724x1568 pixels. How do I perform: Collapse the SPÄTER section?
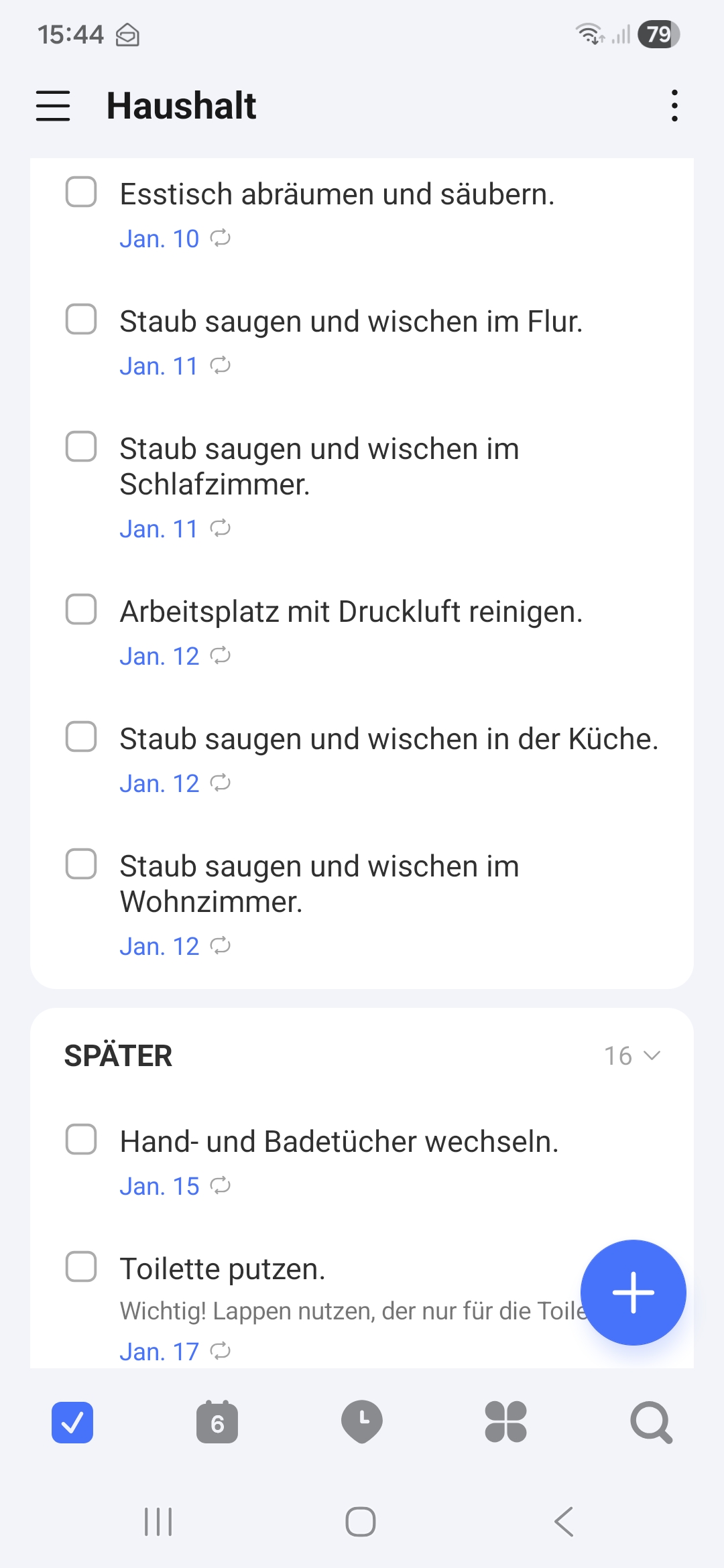pos(633,1055)
